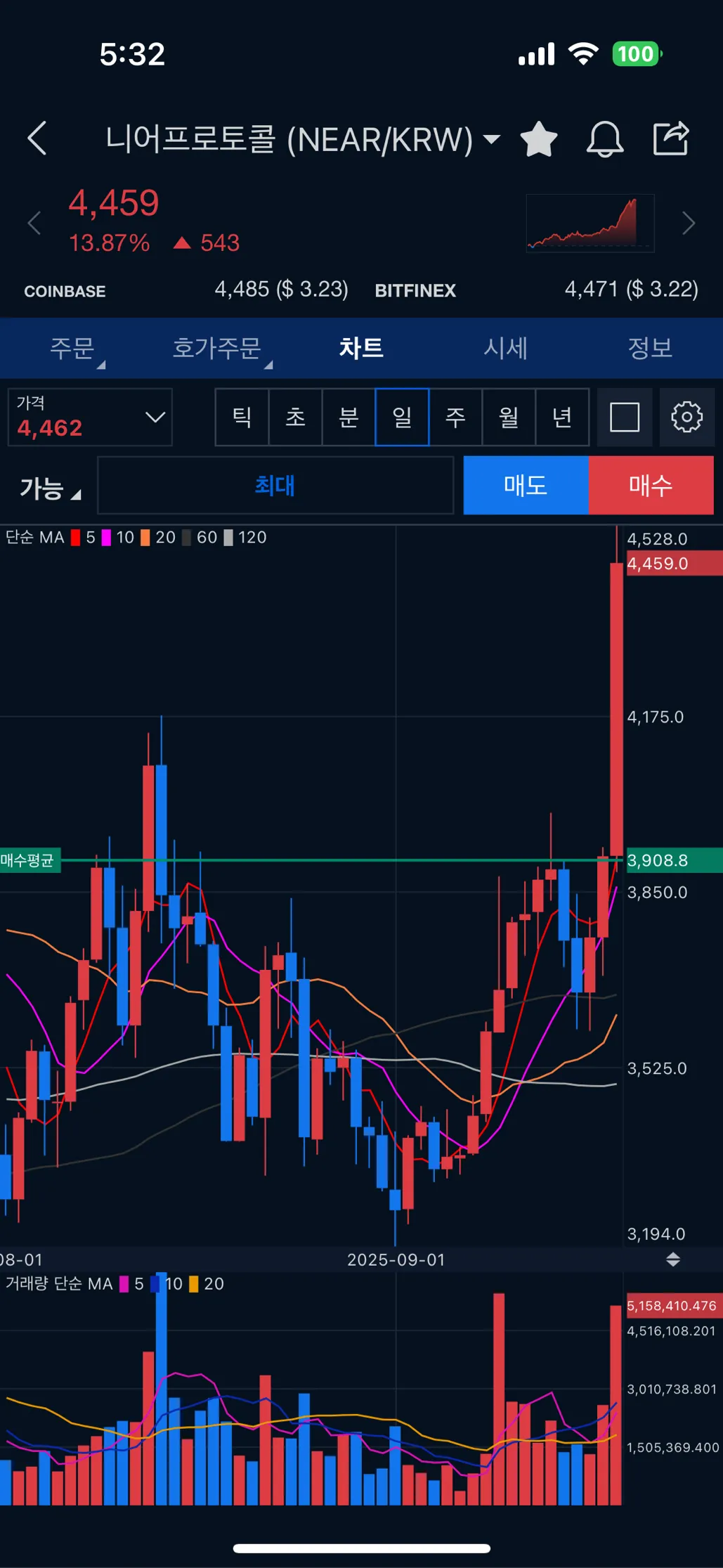The image size is (723, 1568).
Task: Tap the red 매수 buy button
Action: click(651, 485)
